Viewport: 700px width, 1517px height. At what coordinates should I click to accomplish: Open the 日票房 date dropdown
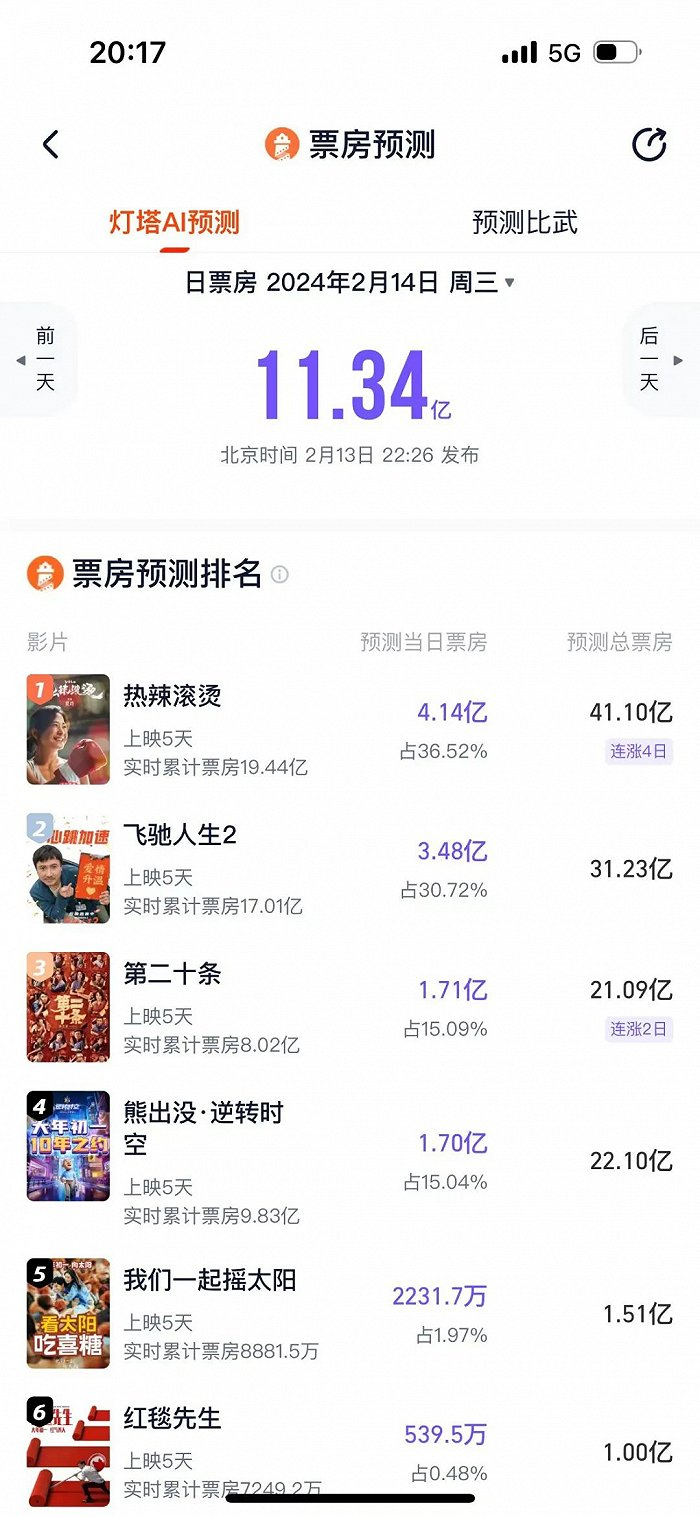350,283
